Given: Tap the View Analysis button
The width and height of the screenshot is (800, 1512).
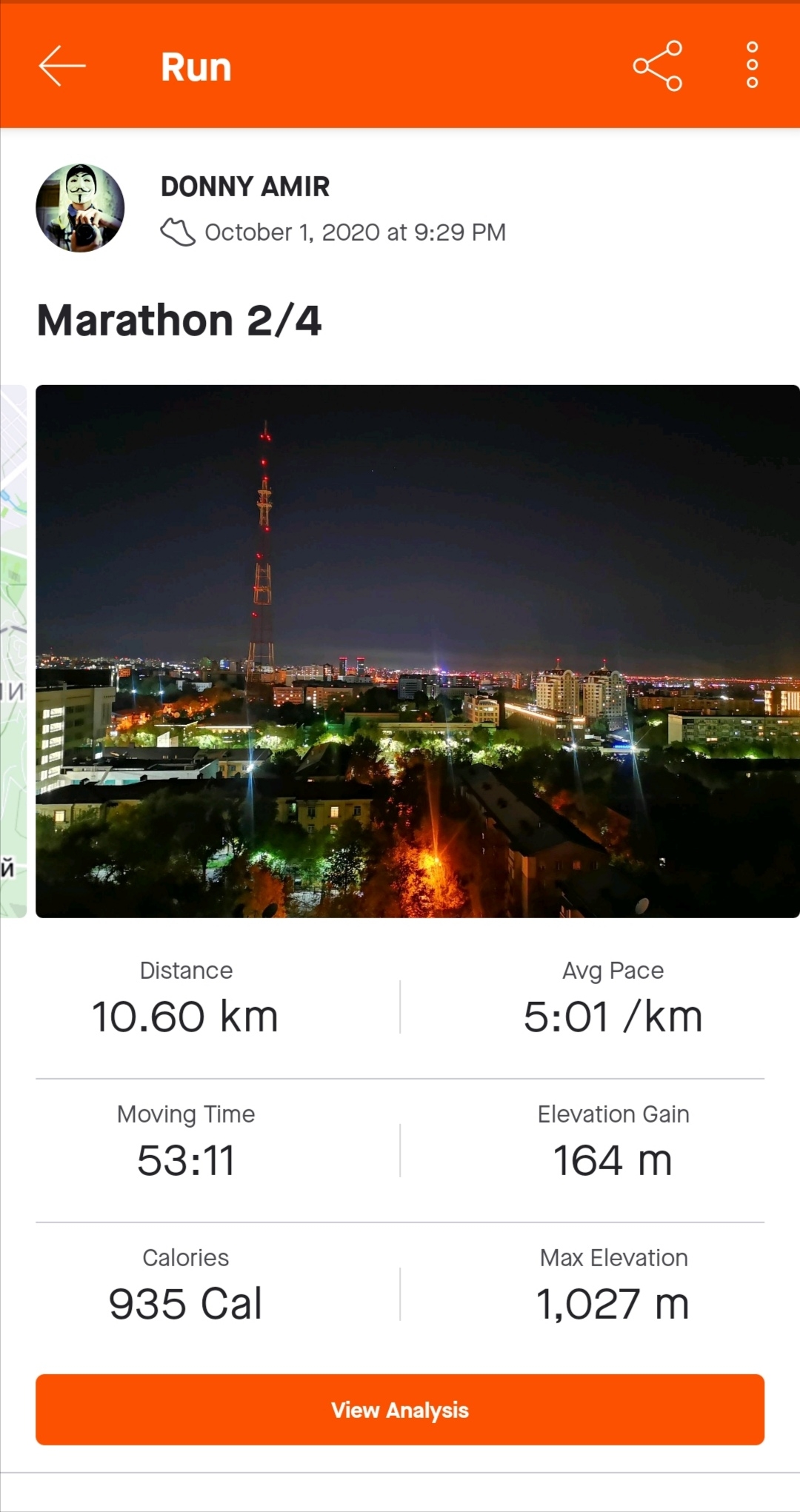Looking at the screenshot, I should pos(400,1409).
